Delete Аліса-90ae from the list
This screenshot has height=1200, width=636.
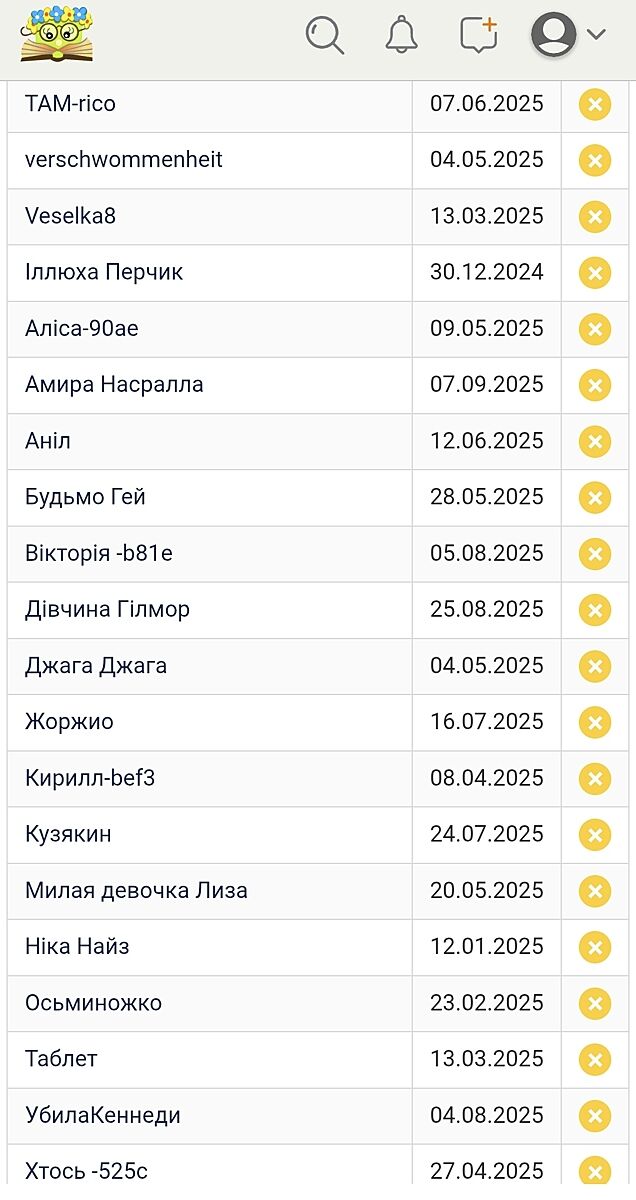click(595, 328)
